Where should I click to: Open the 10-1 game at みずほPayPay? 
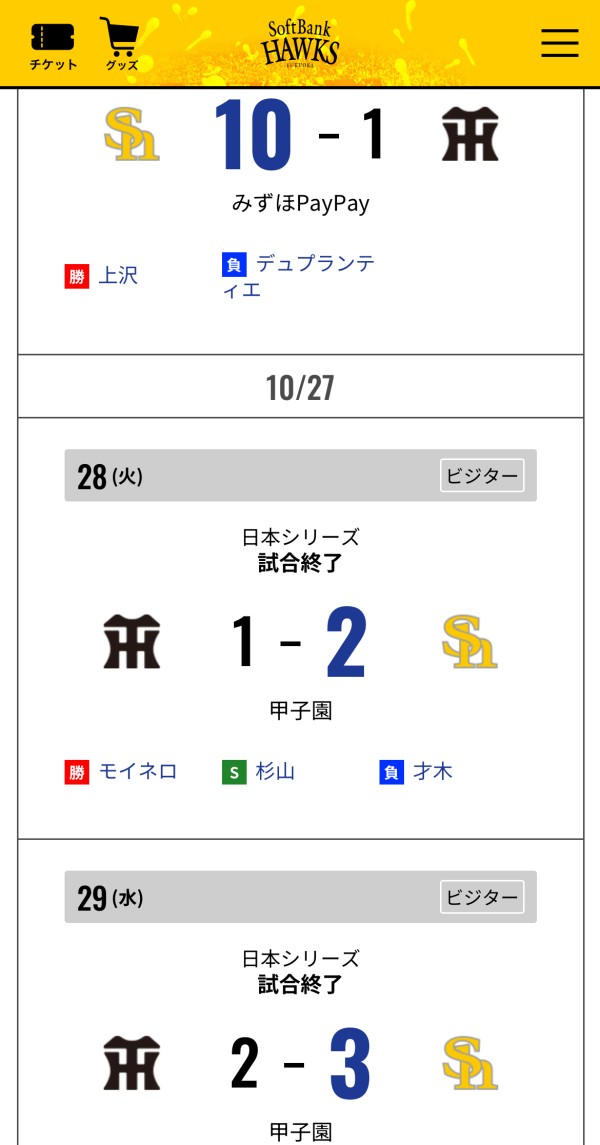tap(300, 135)
